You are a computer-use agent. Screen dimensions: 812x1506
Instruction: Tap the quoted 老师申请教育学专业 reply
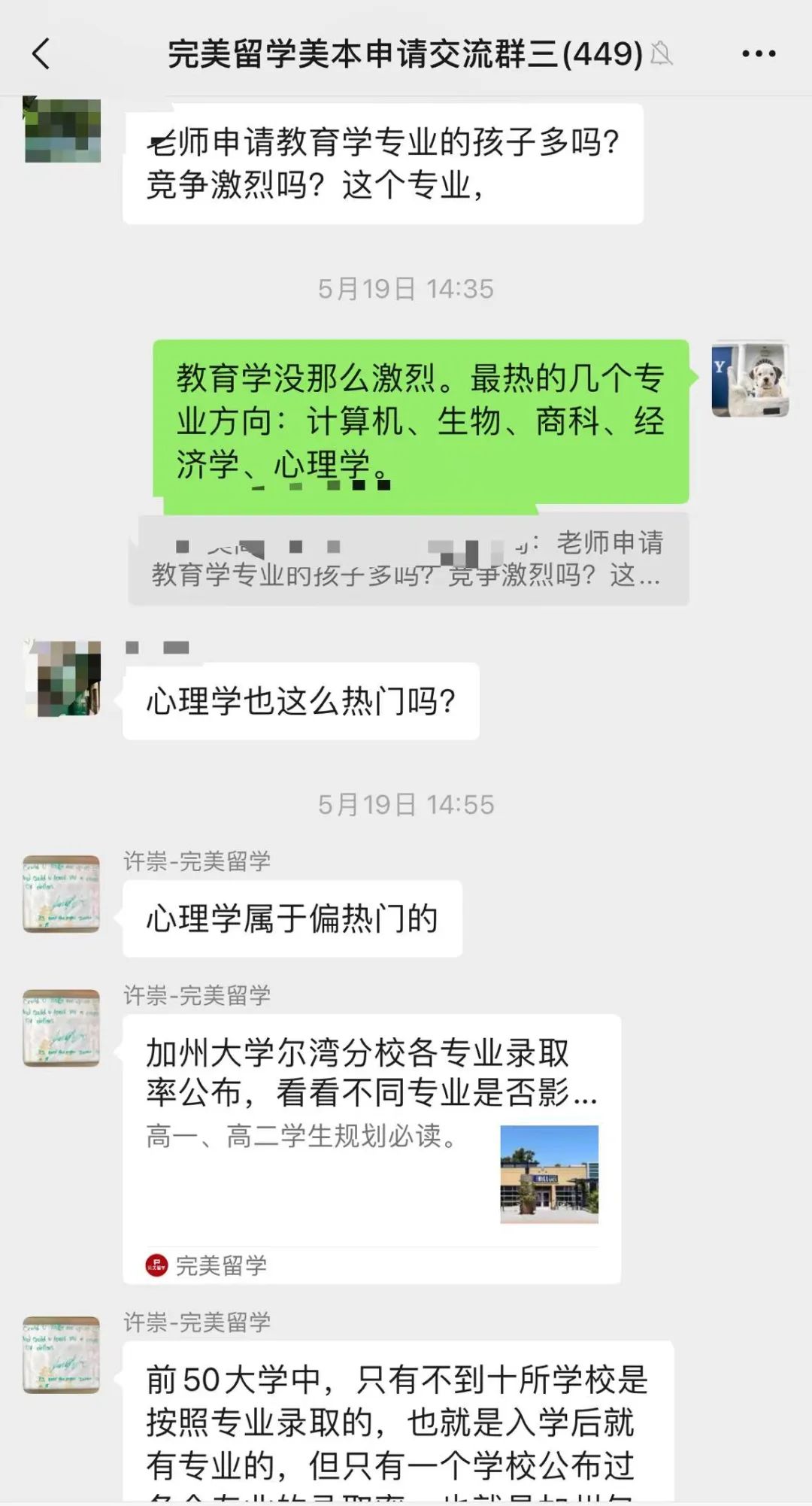[x=408, y=558]
